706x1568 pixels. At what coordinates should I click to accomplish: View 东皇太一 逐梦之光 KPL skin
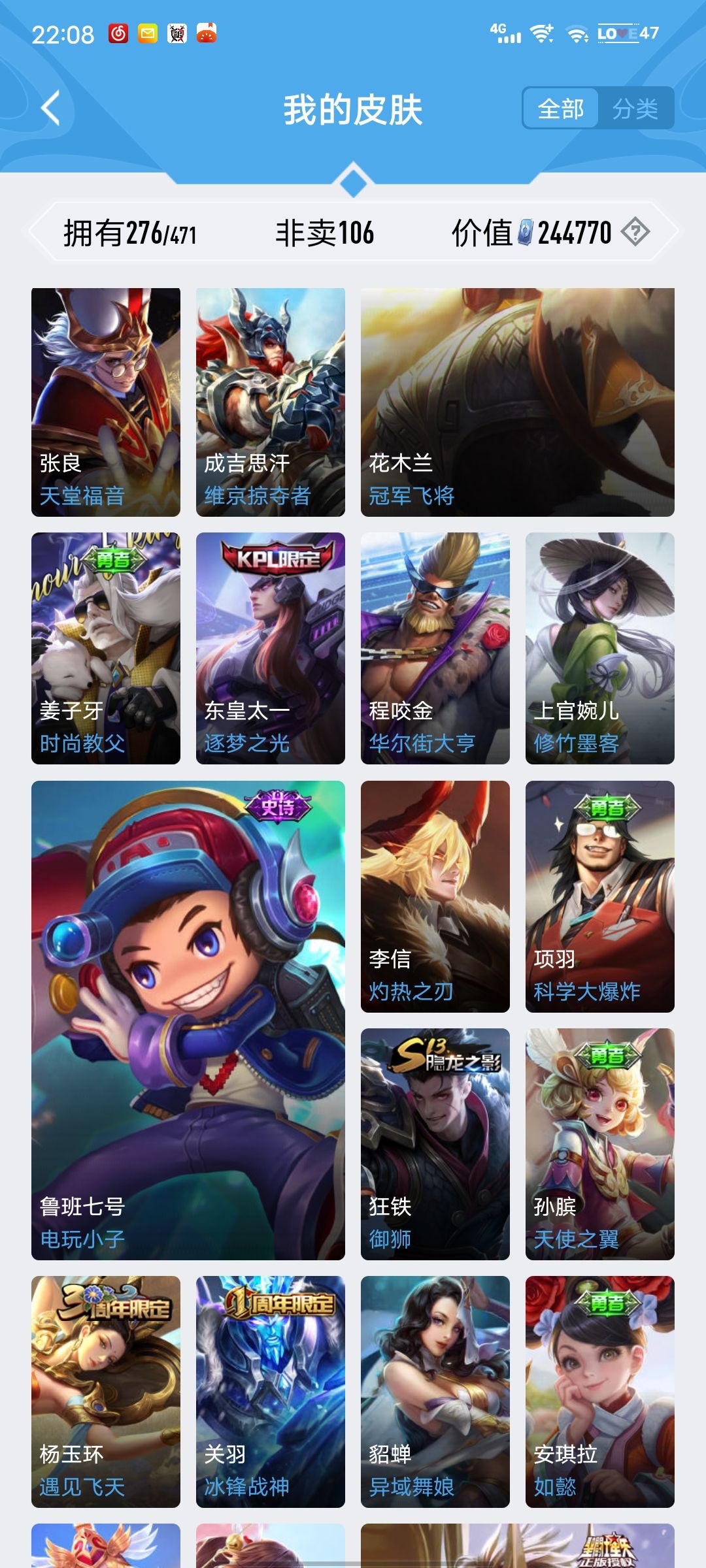tap(271, 648)
